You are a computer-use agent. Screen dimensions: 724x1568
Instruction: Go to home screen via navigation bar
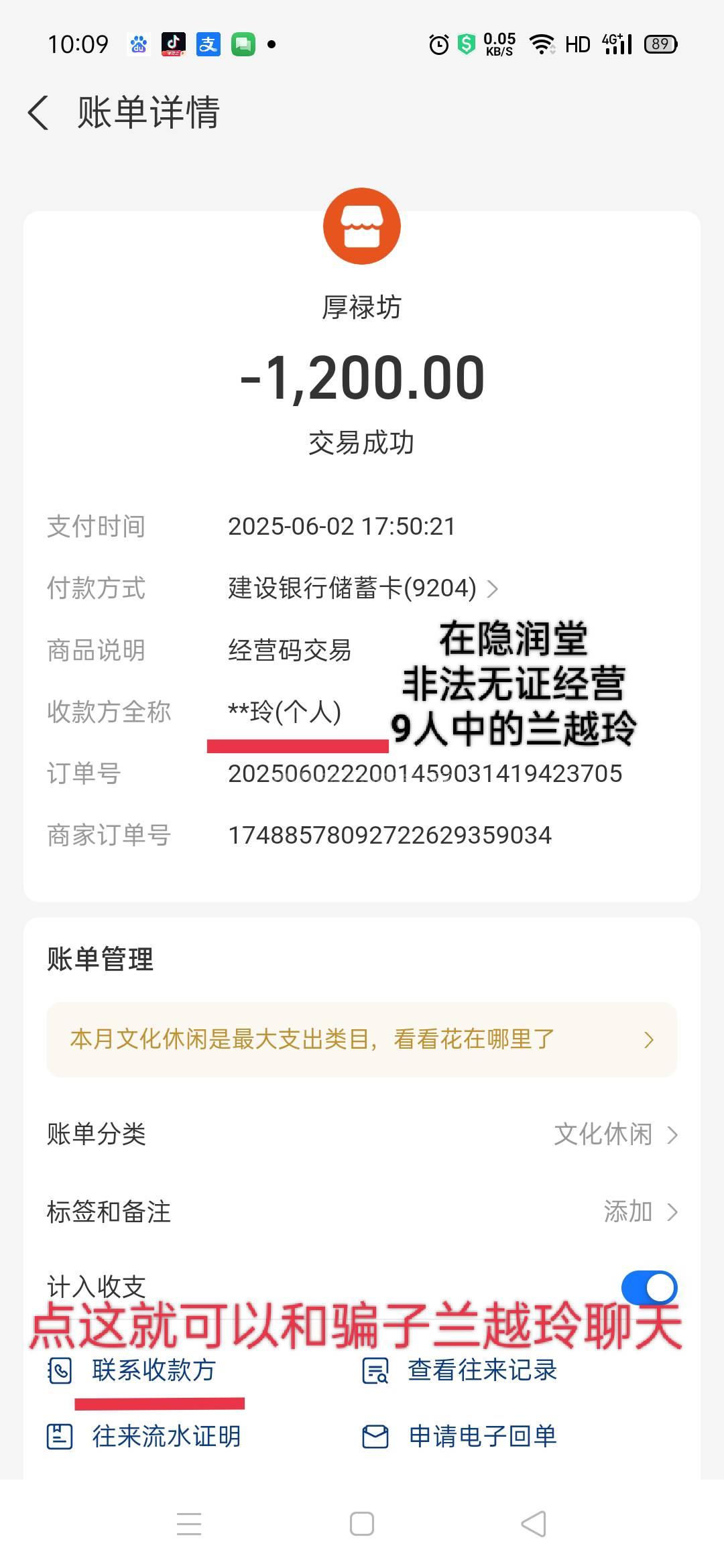coord(362,1524)
